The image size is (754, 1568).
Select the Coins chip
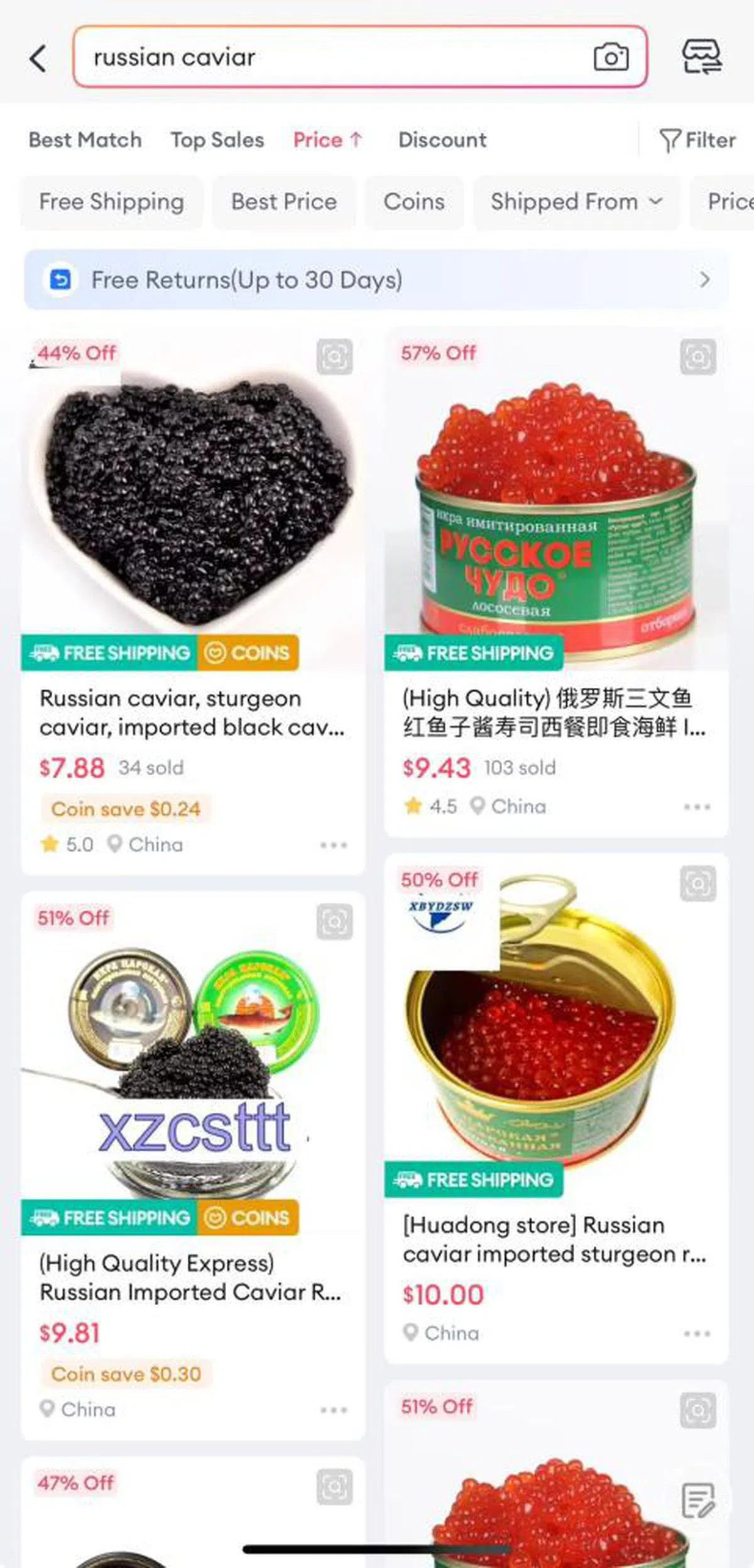(x=414, y=202)
